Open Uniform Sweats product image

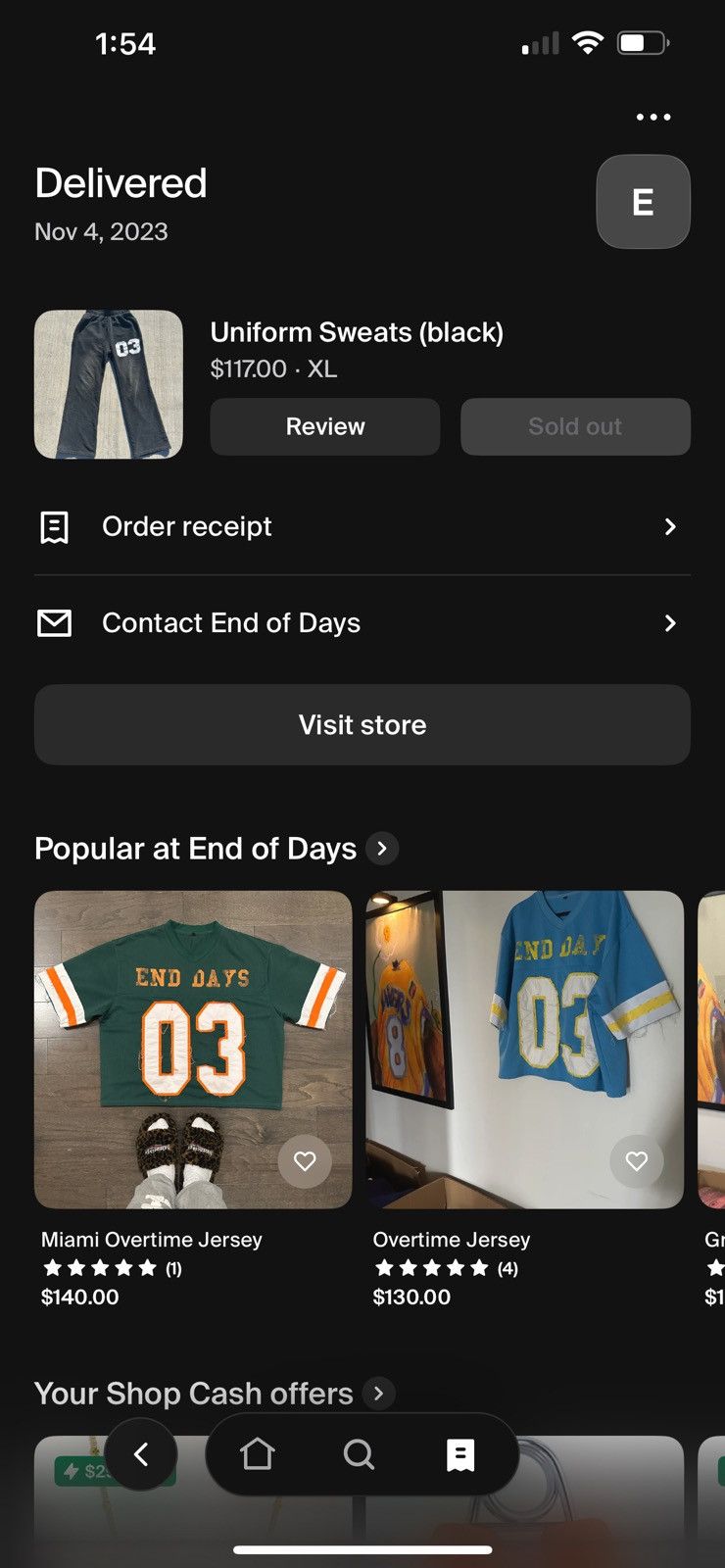click(109, 384)
